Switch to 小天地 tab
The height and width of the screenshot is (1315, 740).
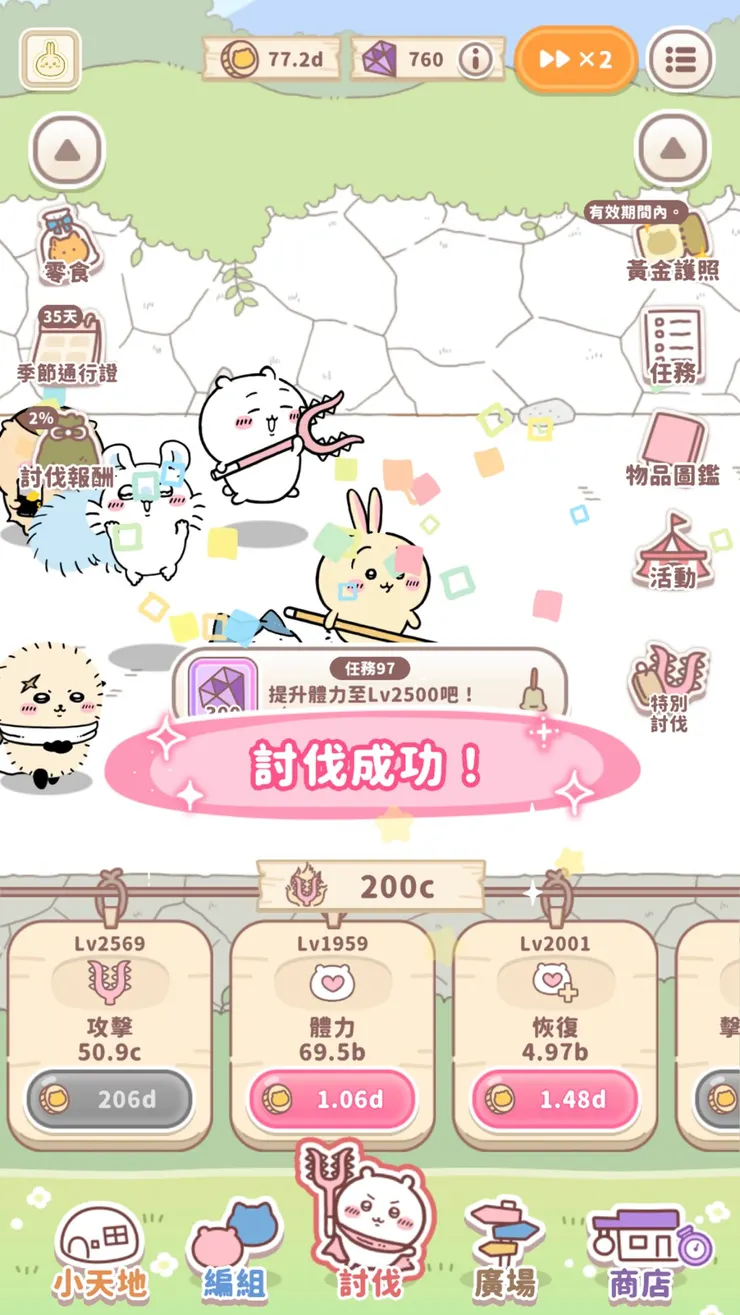pos(100,1250)
